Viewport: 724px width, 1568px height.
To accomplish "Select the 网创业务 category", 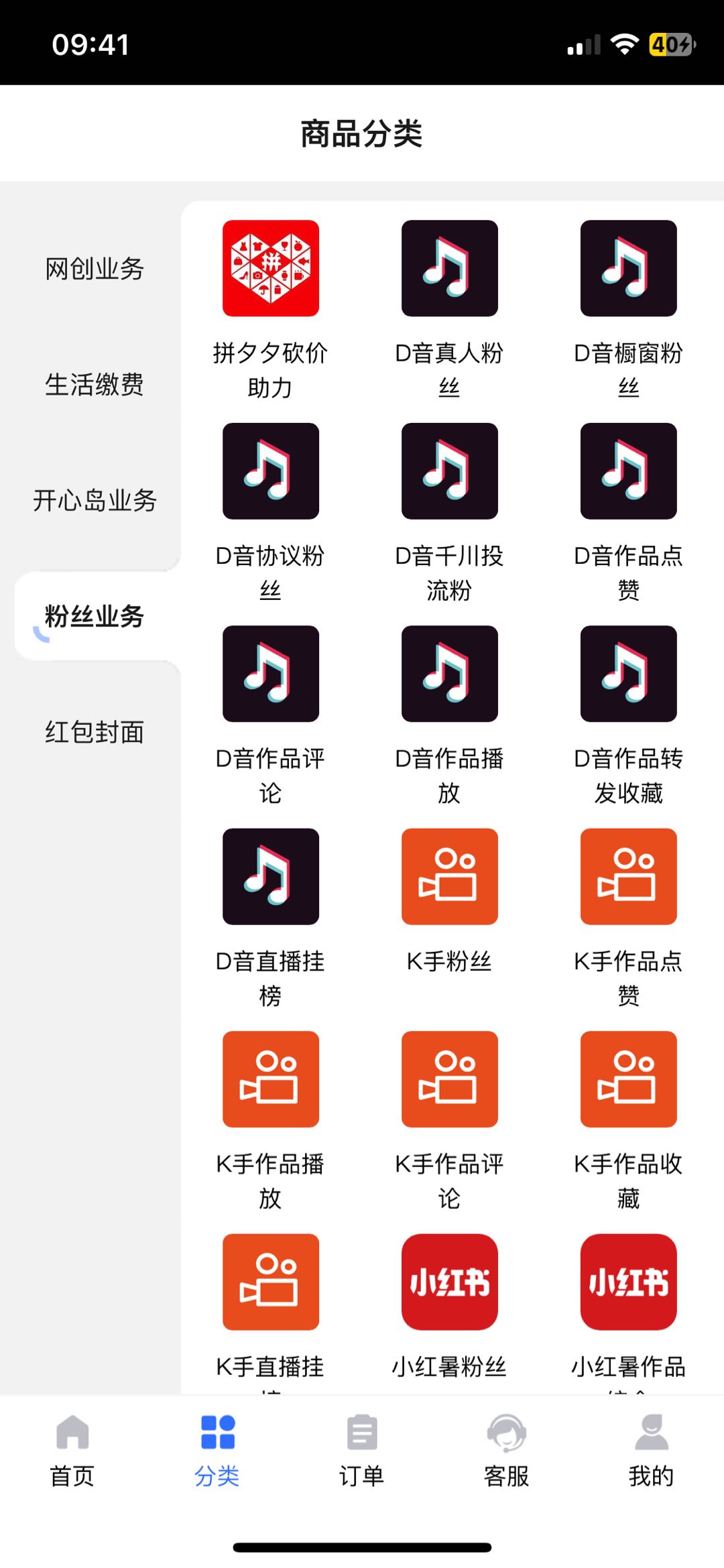I will (x=95, y=269).
